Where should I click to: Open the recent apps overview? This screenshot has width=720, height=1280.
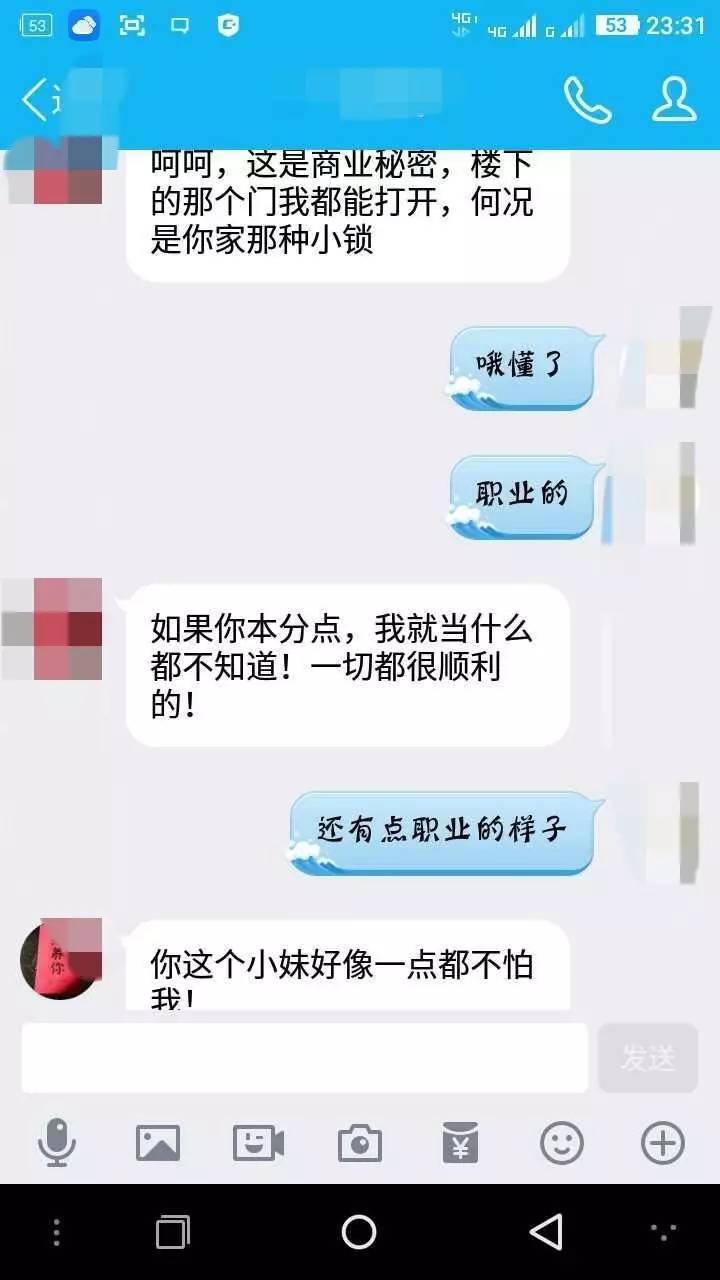[173, 1232]
